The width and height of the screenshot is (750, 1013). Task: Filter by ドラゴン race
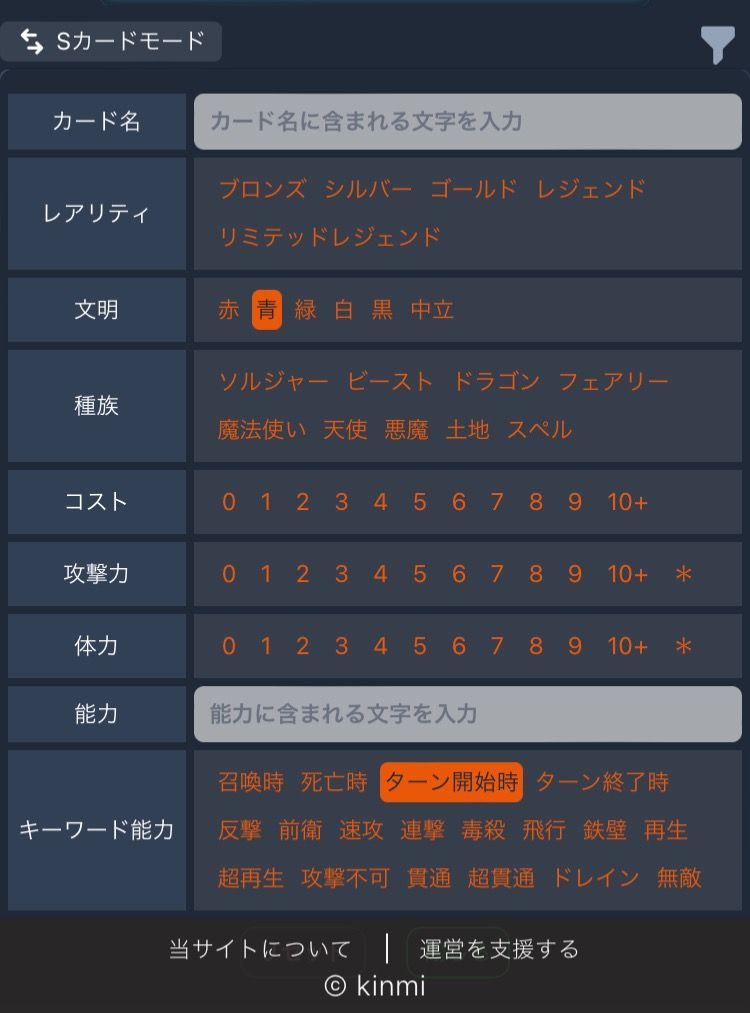496,382
